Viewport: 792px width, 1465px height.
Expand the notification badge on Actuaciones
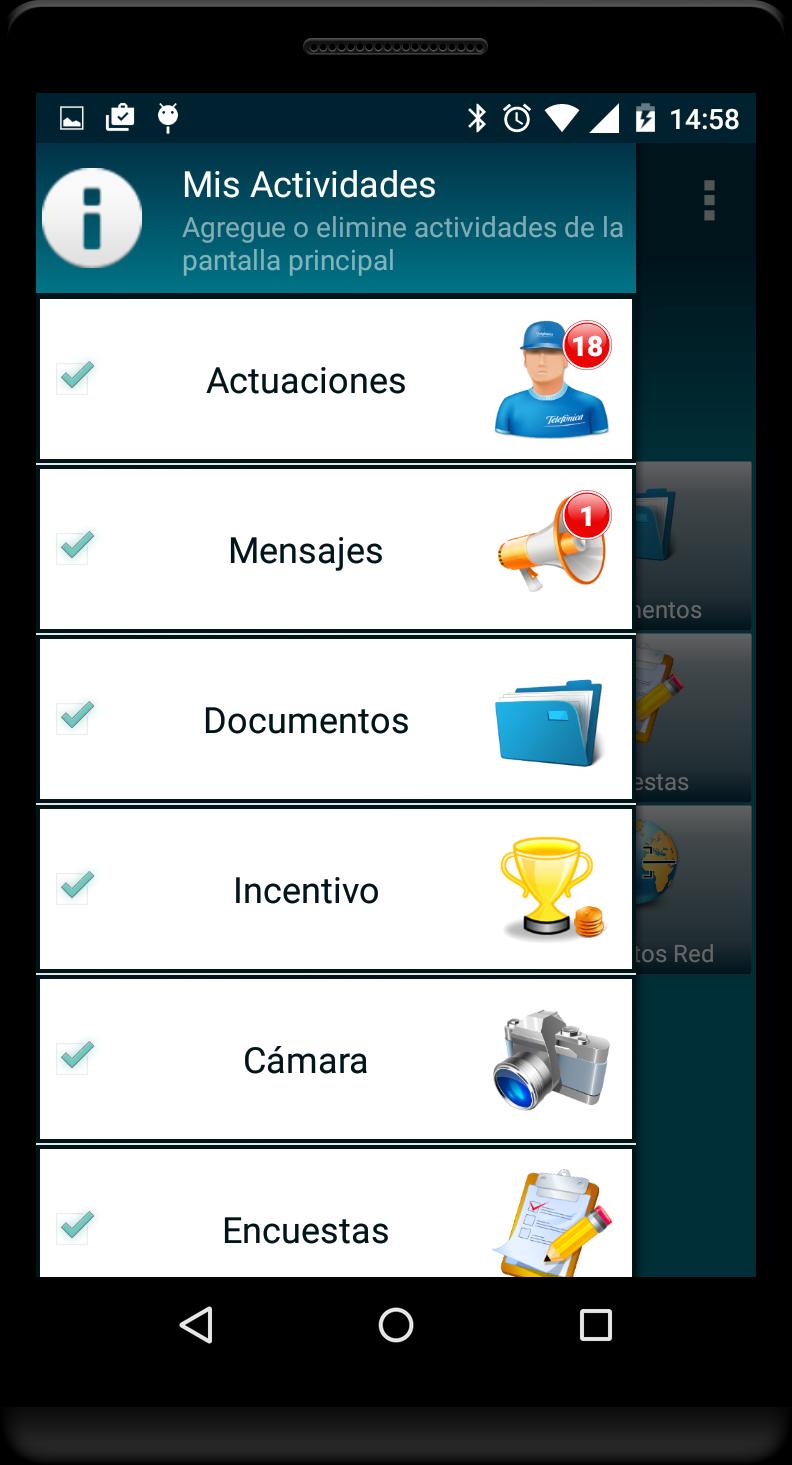[590, 345]
